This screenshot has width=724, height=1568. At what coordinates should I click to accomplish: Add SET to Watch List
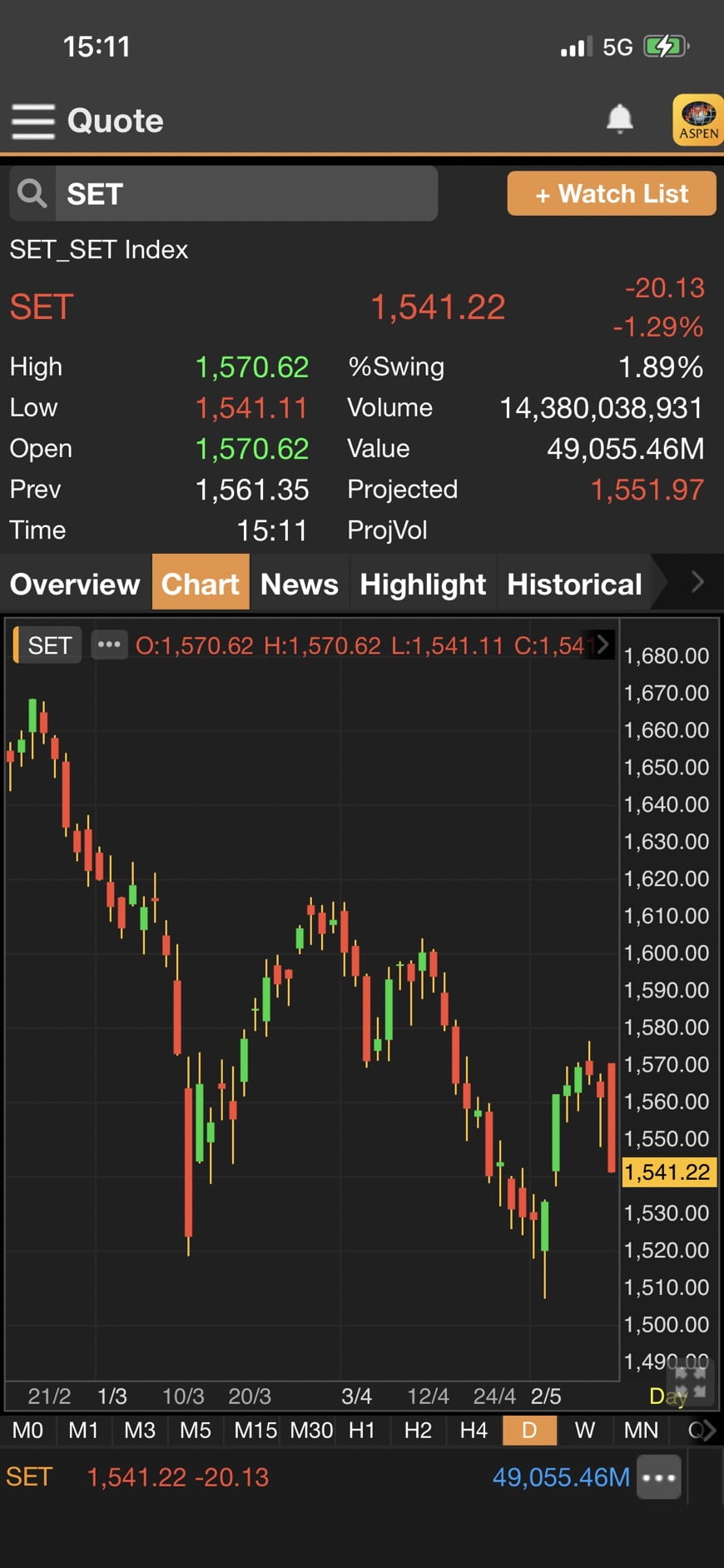(x=612, y=193)
